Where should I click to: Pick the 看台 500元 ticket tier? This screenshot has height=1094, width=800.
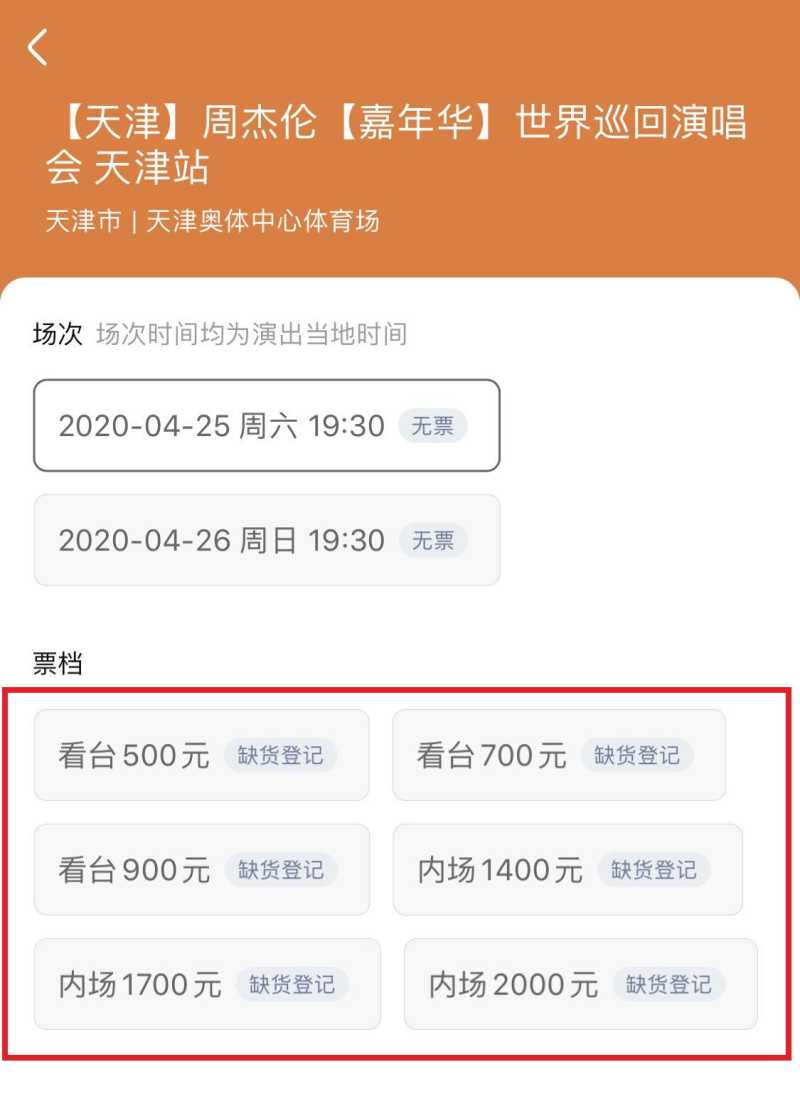201,755
